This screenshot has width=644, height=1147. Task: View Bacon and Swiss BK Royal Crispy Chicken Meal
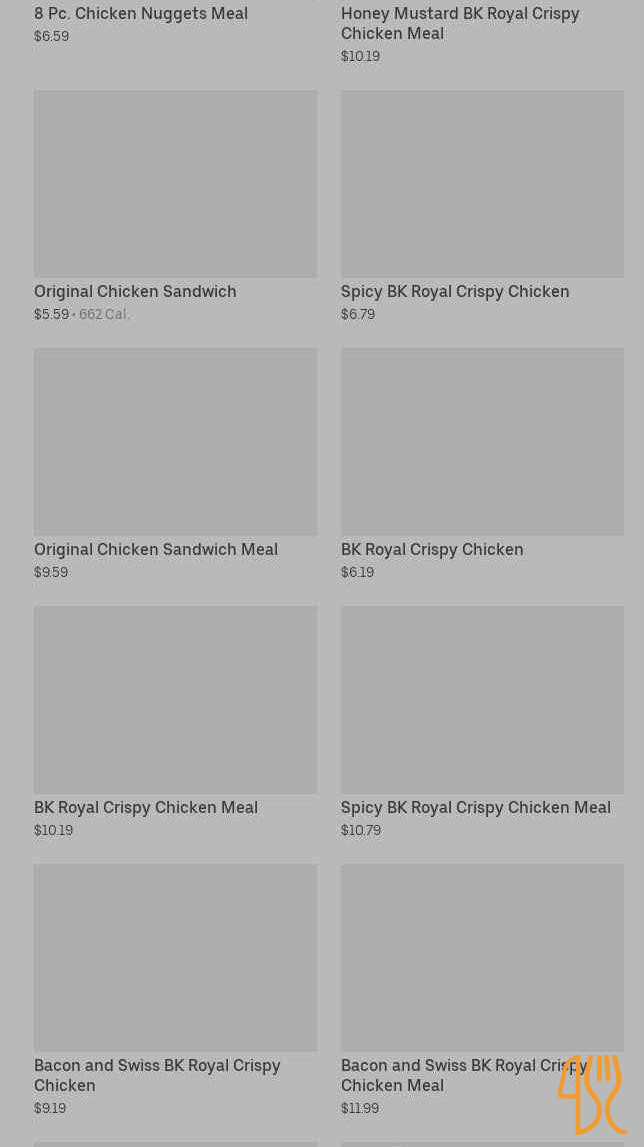[460, 958]
